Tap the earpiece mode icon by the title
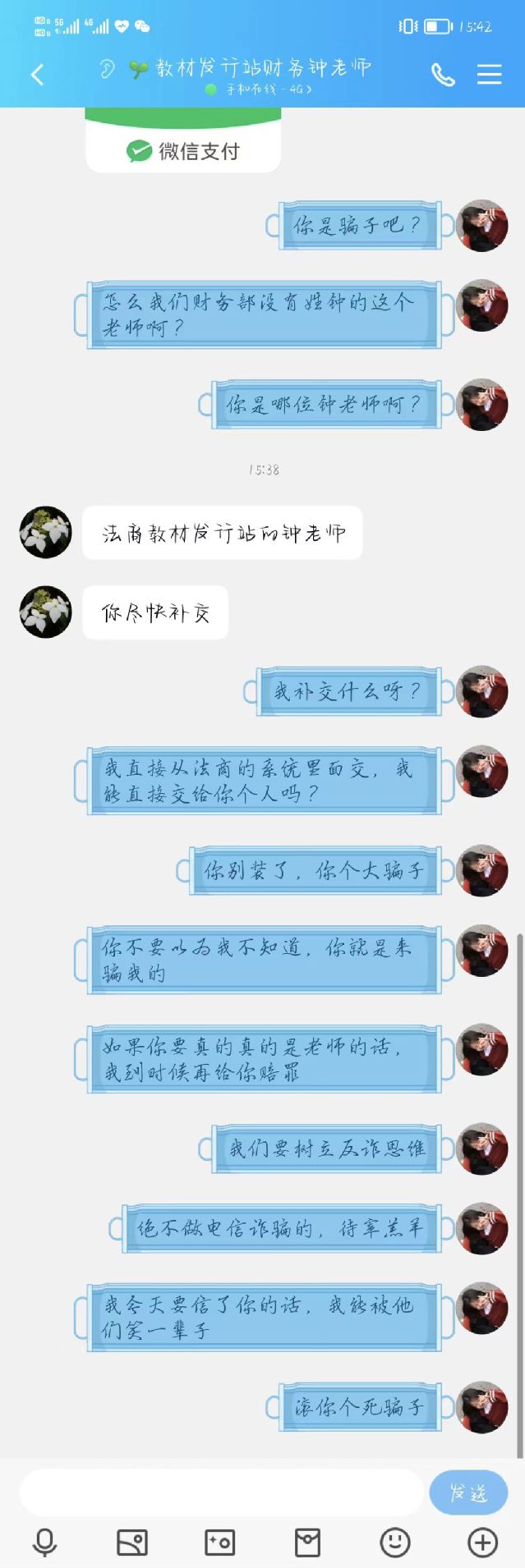Image resolution: width=525 pixels, height=1568 pixels. point(107,69)
